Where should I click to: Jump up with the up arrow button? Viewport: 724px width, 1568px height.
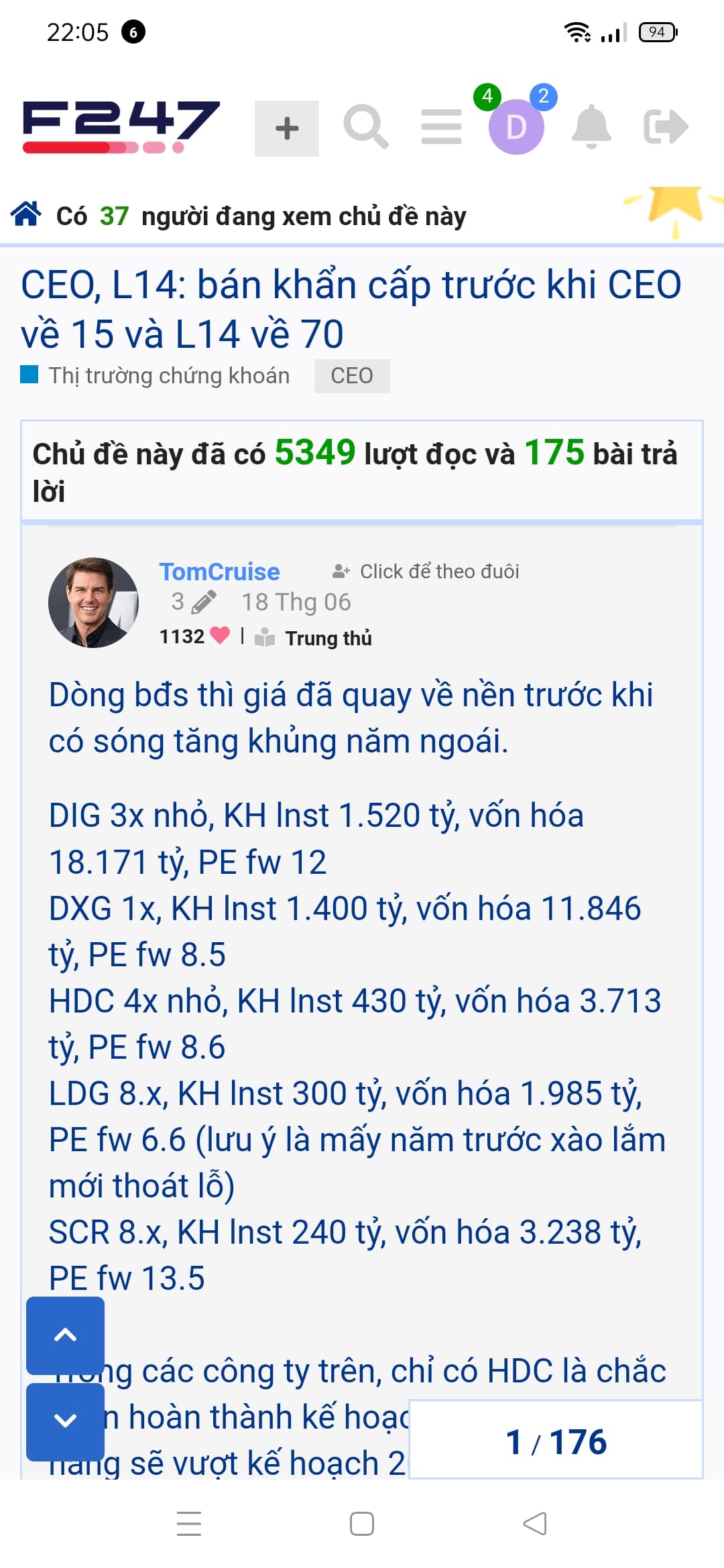click(65, 1335)
